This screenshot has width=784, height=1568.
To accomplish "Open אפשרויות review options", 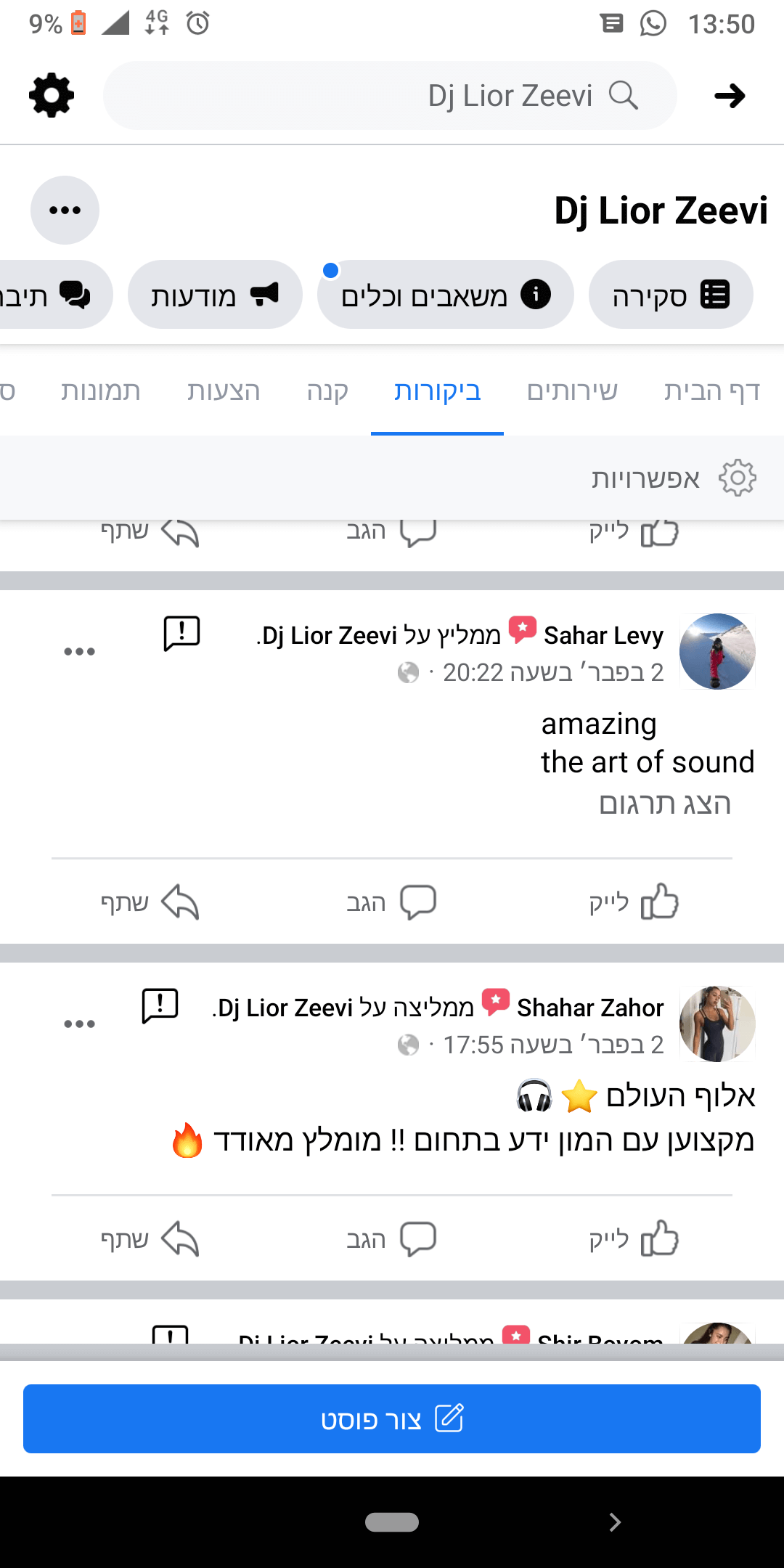I will (x=673, y=478).
